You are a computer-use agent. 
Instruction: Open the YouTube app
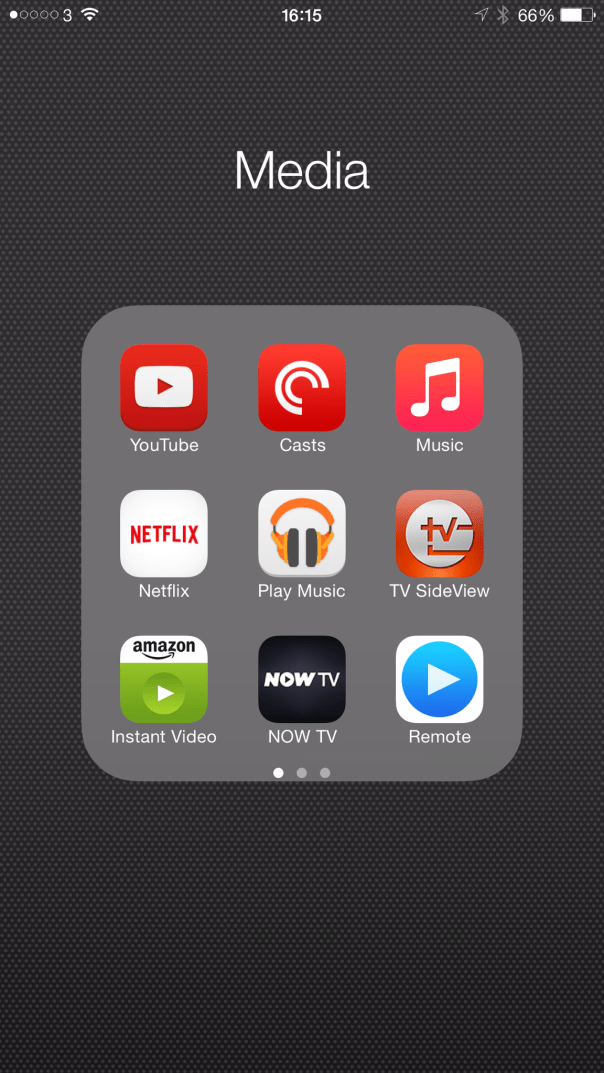164,388
